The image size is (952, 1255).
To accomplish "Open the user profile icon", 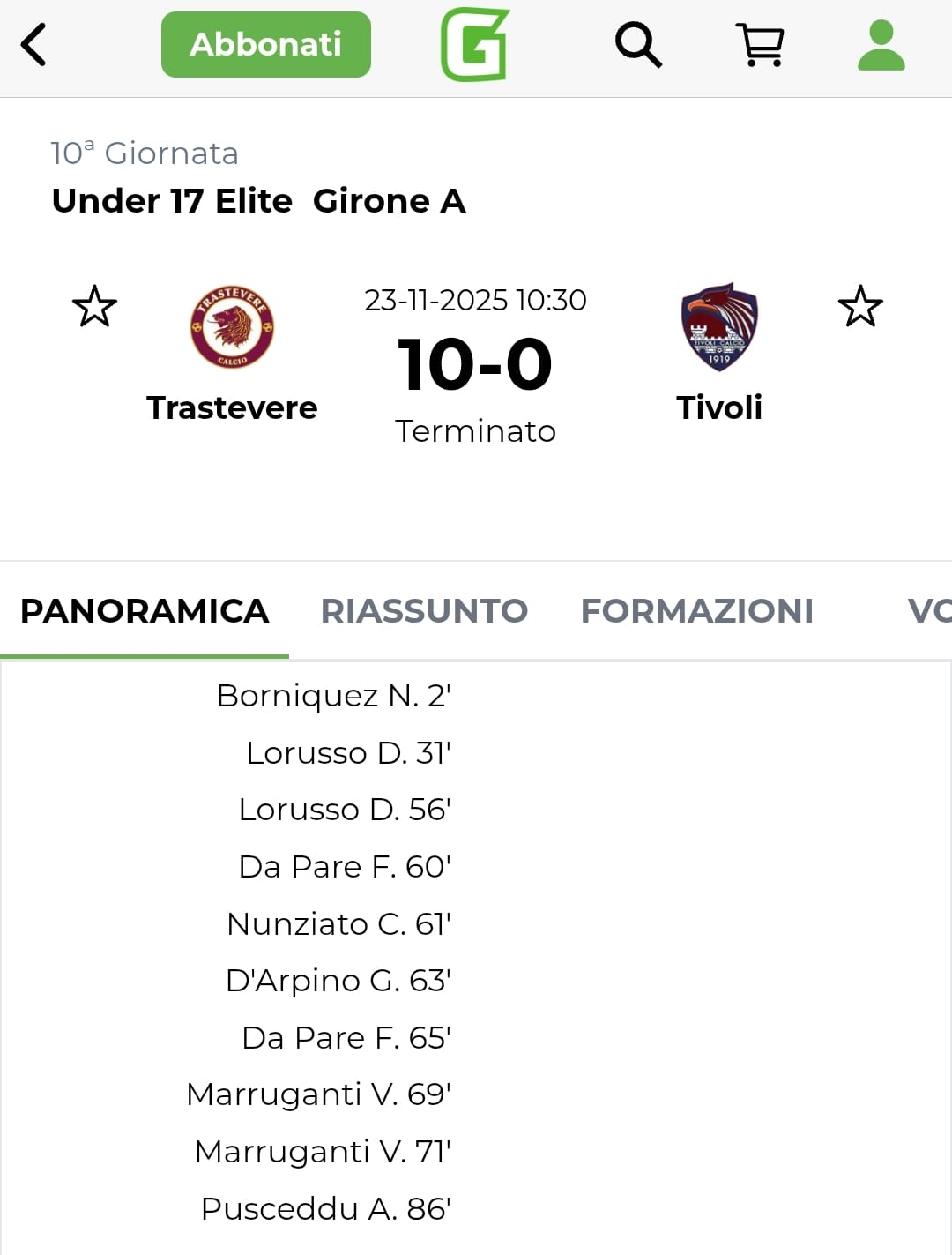I will 881,46.
